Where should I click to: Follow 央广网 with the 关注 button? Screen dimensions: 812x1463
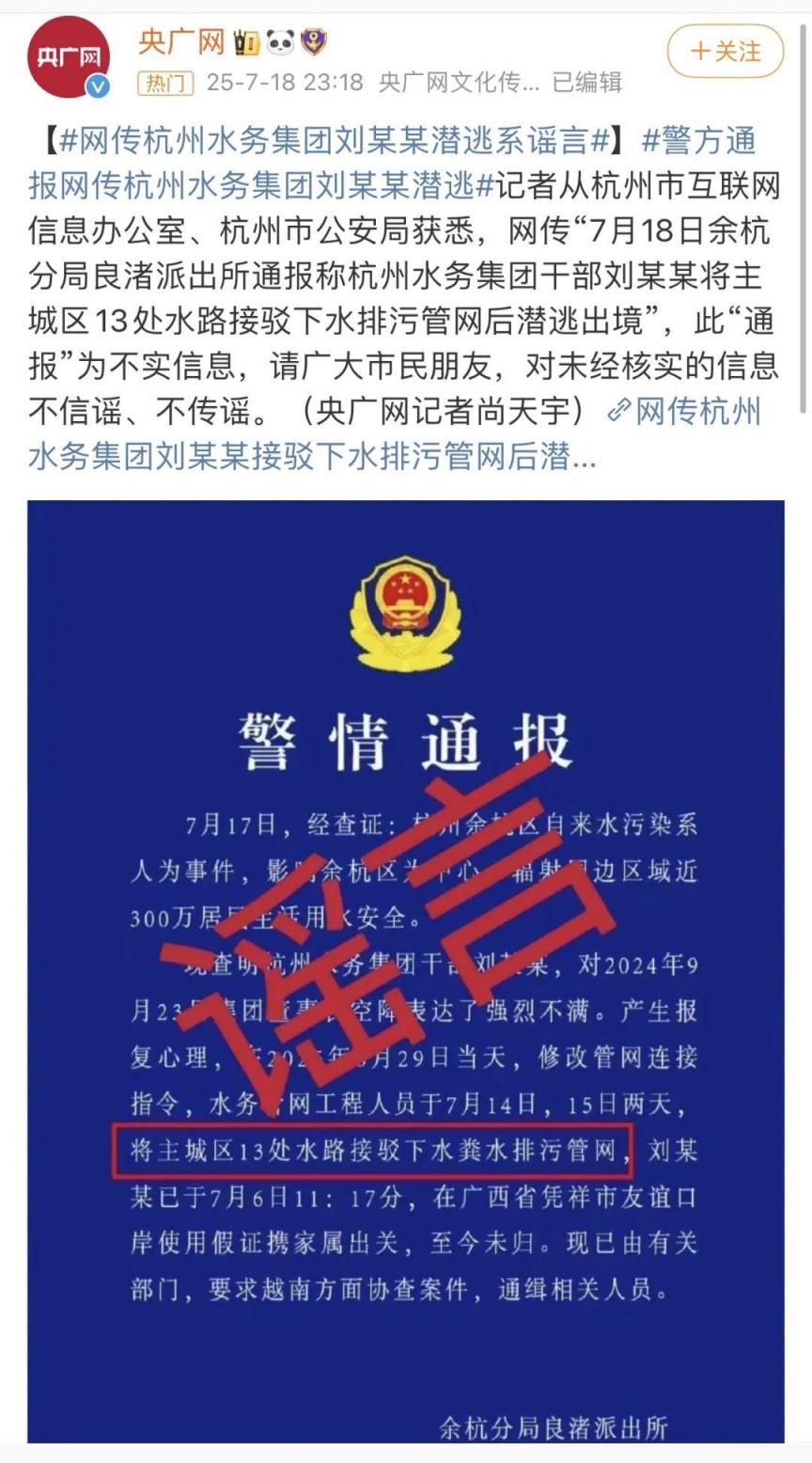(725, 51)
